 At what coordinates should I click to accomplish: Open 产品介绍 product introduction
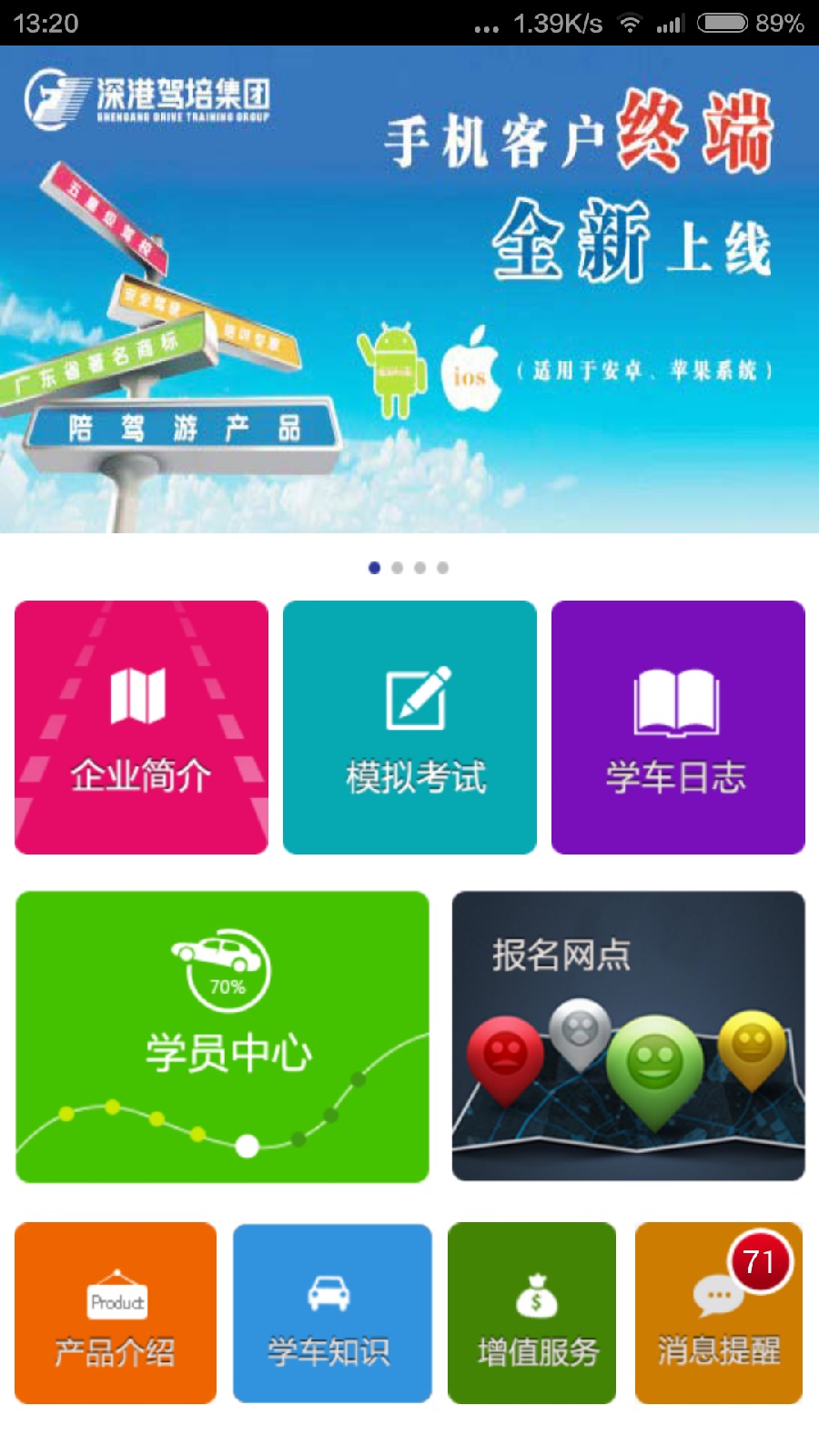[x=116, y=1312]
